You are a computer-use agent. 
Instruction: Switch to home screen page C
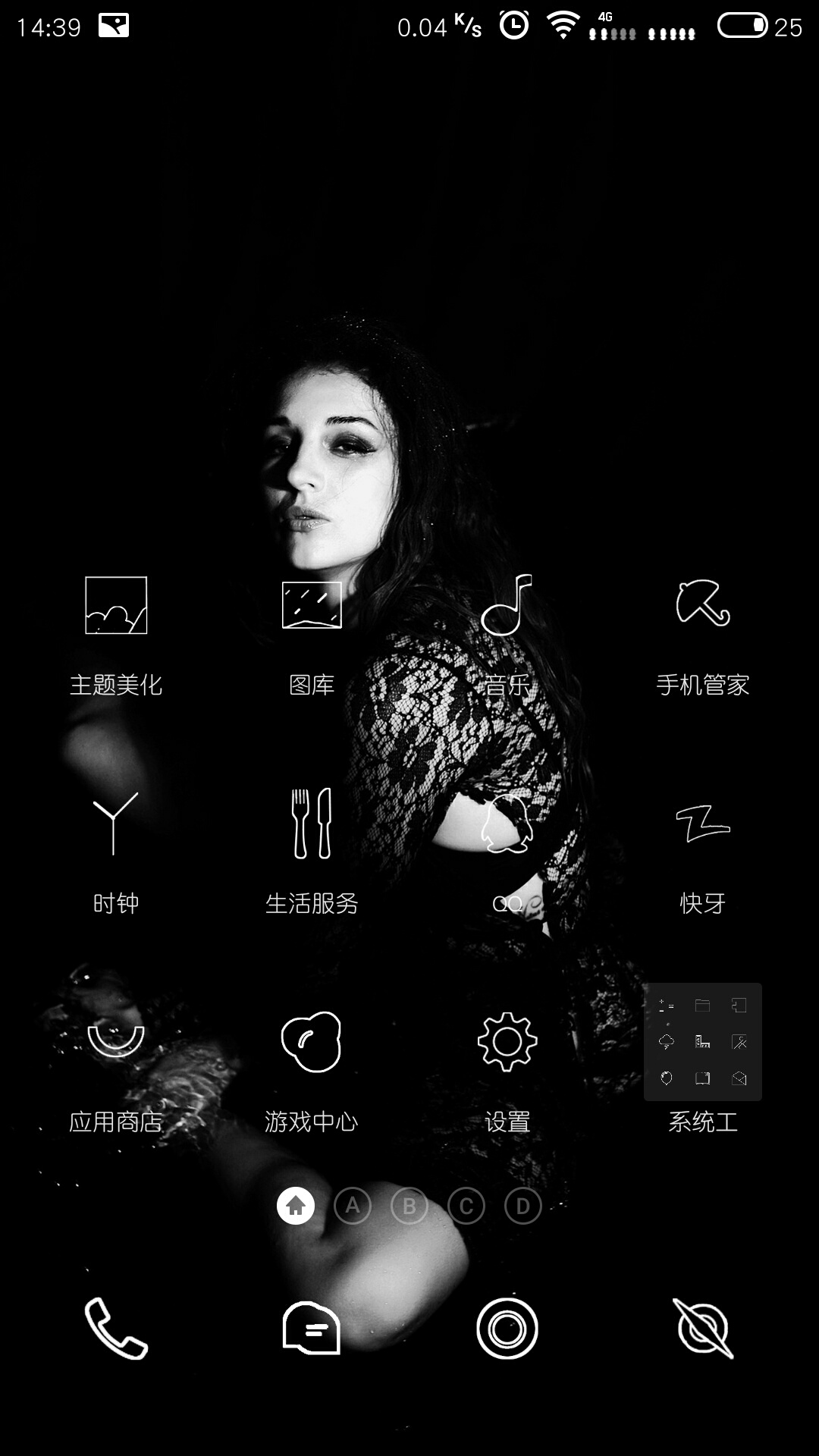(x=466, y=1206)
